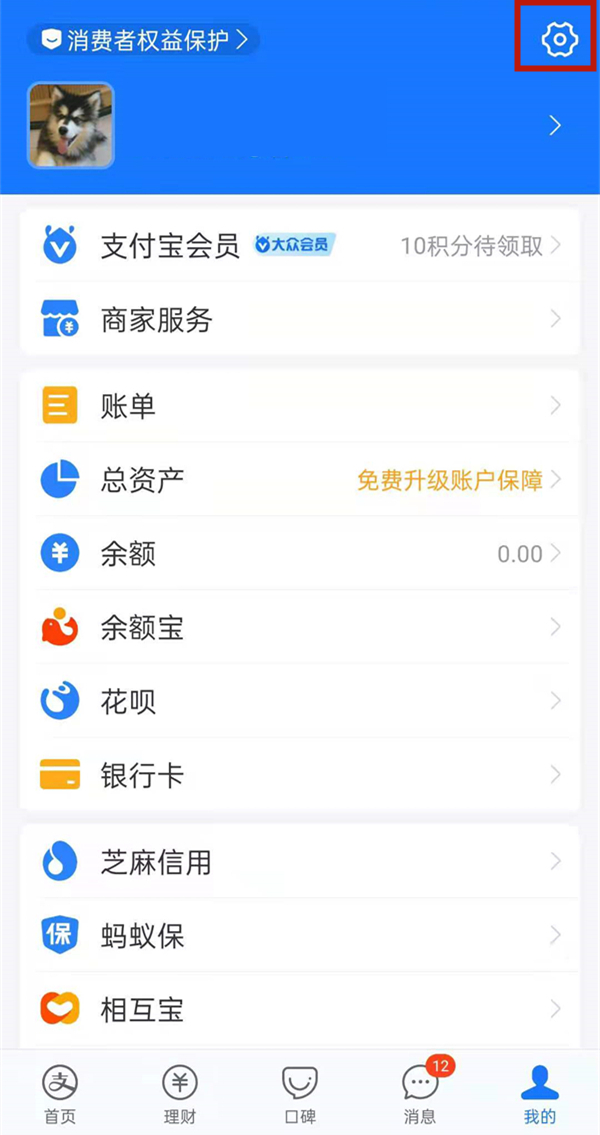This screenshot has width=600, height=1135.
Task: Open 相互宝 row
Action: tap(300, 1008)
